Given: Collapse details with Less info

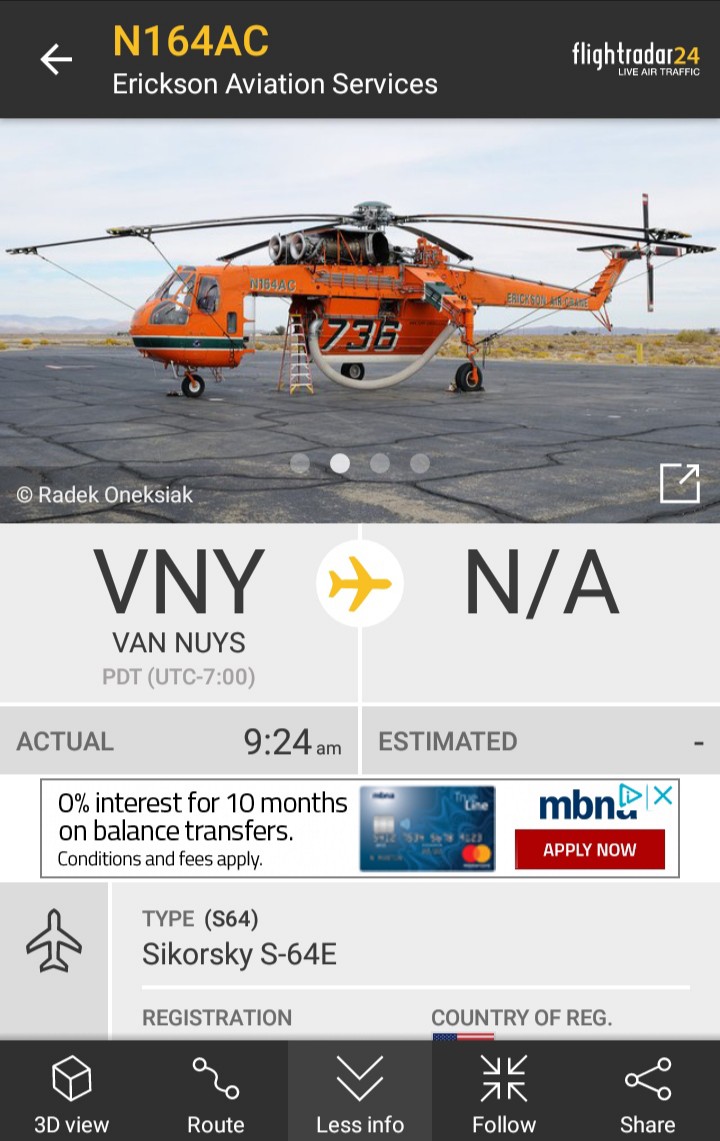Looking at the screenshot, I should (x=360, y=1094).
